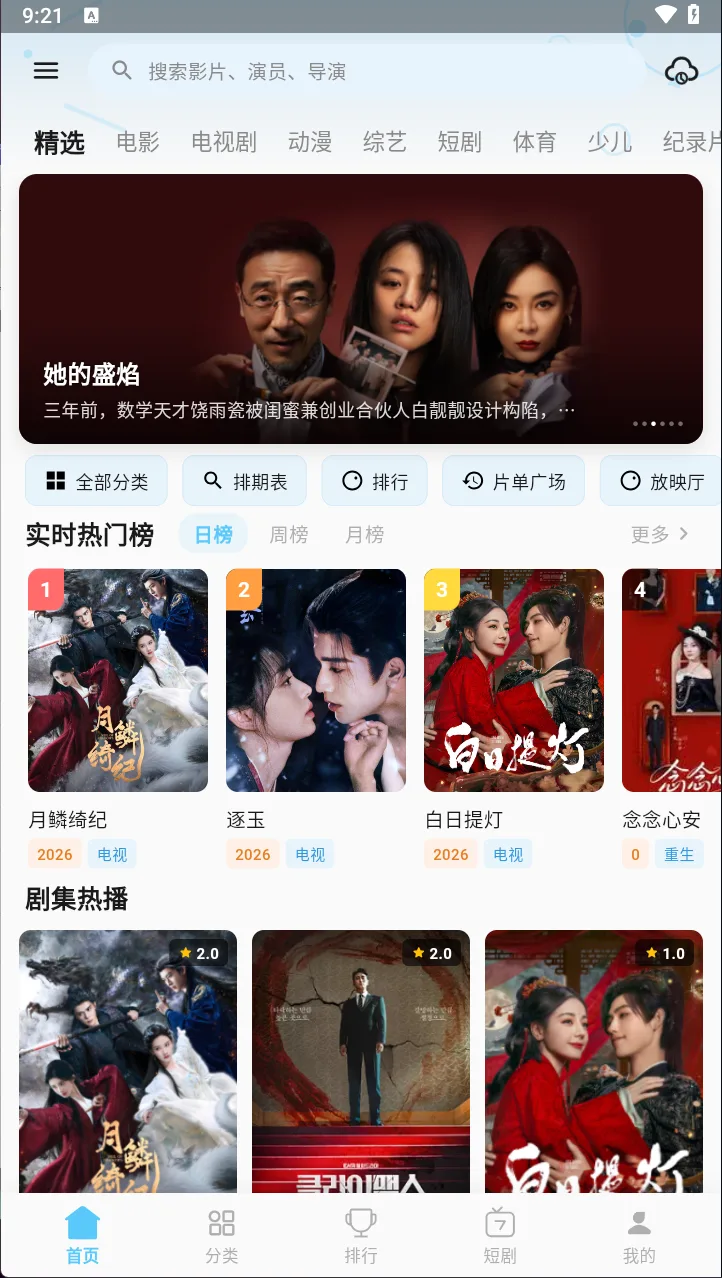Keep 日榜 selected in hot ranking

pyautogui.click(x=212, y=534)
